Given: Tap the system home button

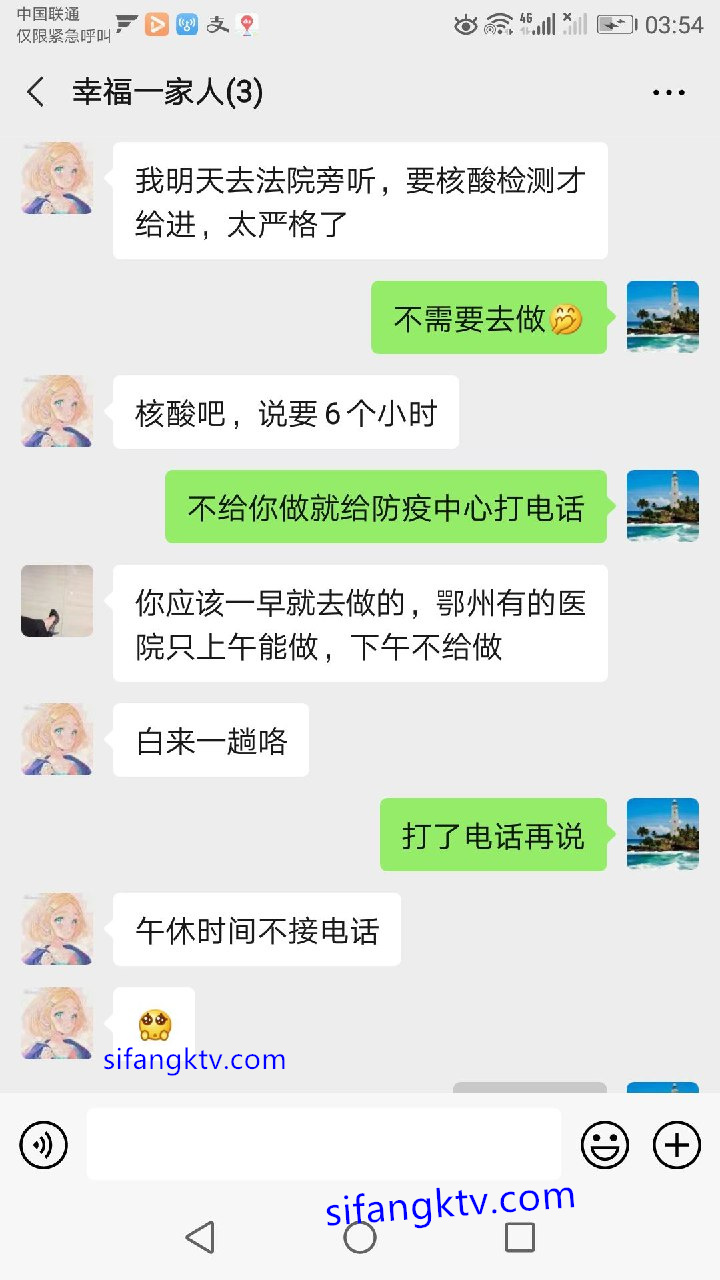Looking at the screenshot, I should (x=360, y=1237).
